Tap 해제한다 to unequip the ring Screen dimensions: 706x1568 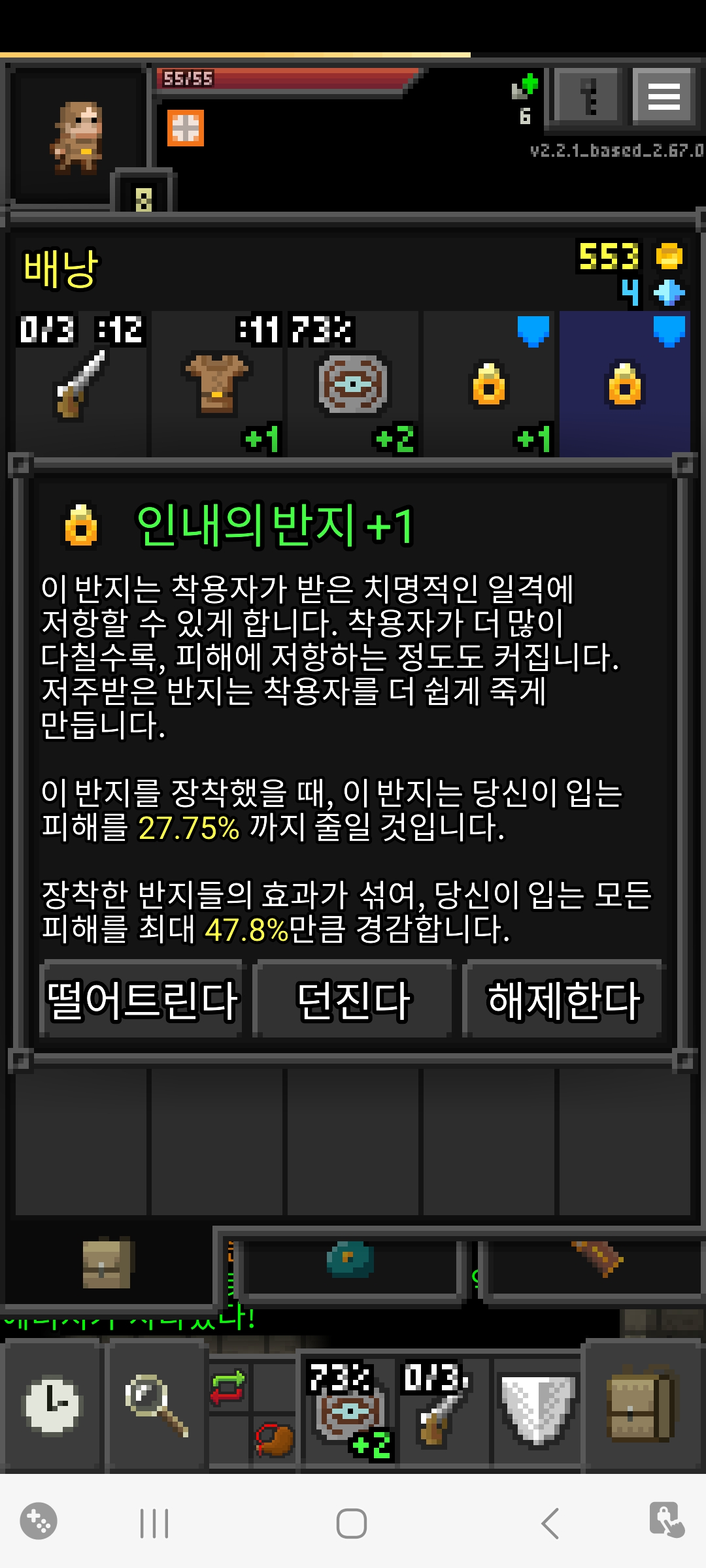tap(563, 1000)
